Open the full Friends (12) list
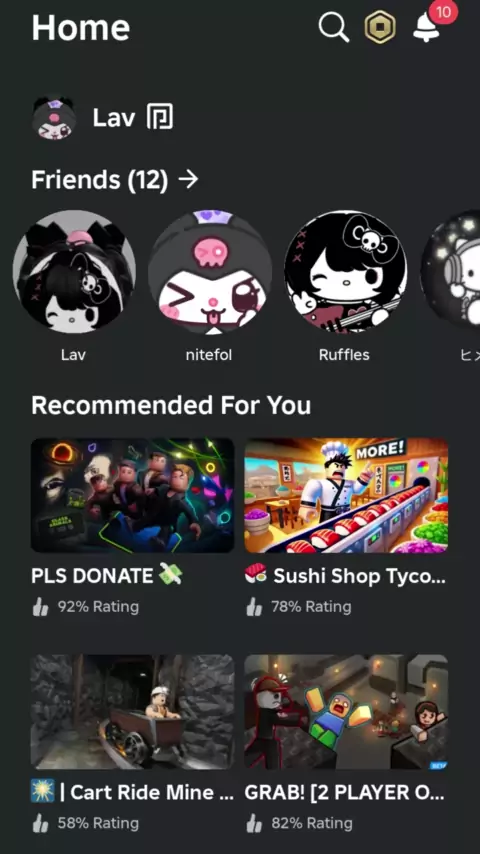Viewport: 480px width, 854px height. [114, 180]
